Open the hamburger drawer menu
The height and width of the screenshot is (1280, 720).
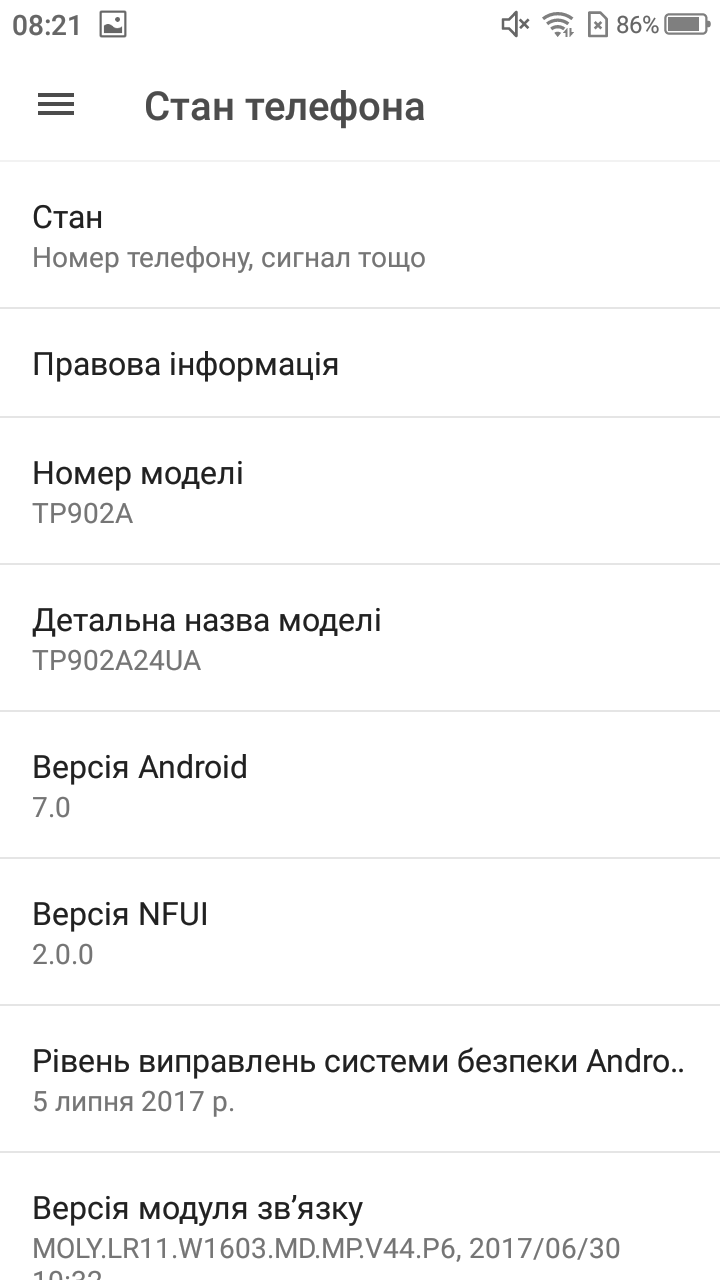[x=56, y=105]
